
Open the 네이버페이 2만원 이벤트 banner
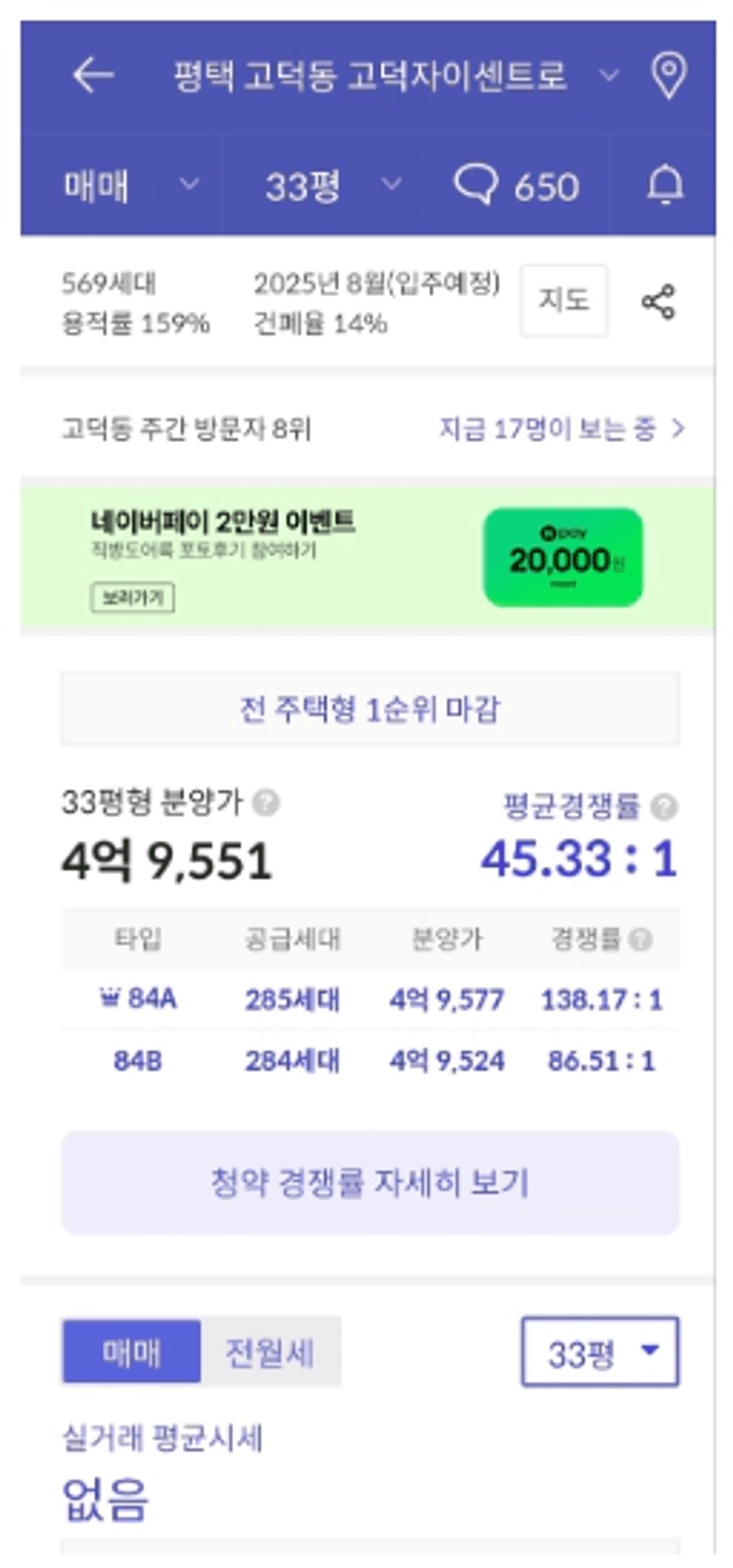[x=368, y=558]
